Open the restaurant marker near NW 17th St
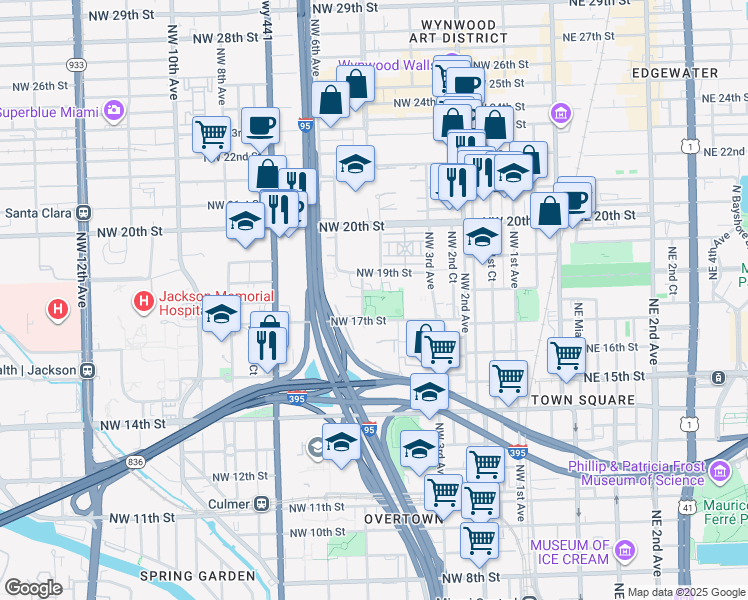The height and width of the screenshot is (600, 748). coord(266,346)
